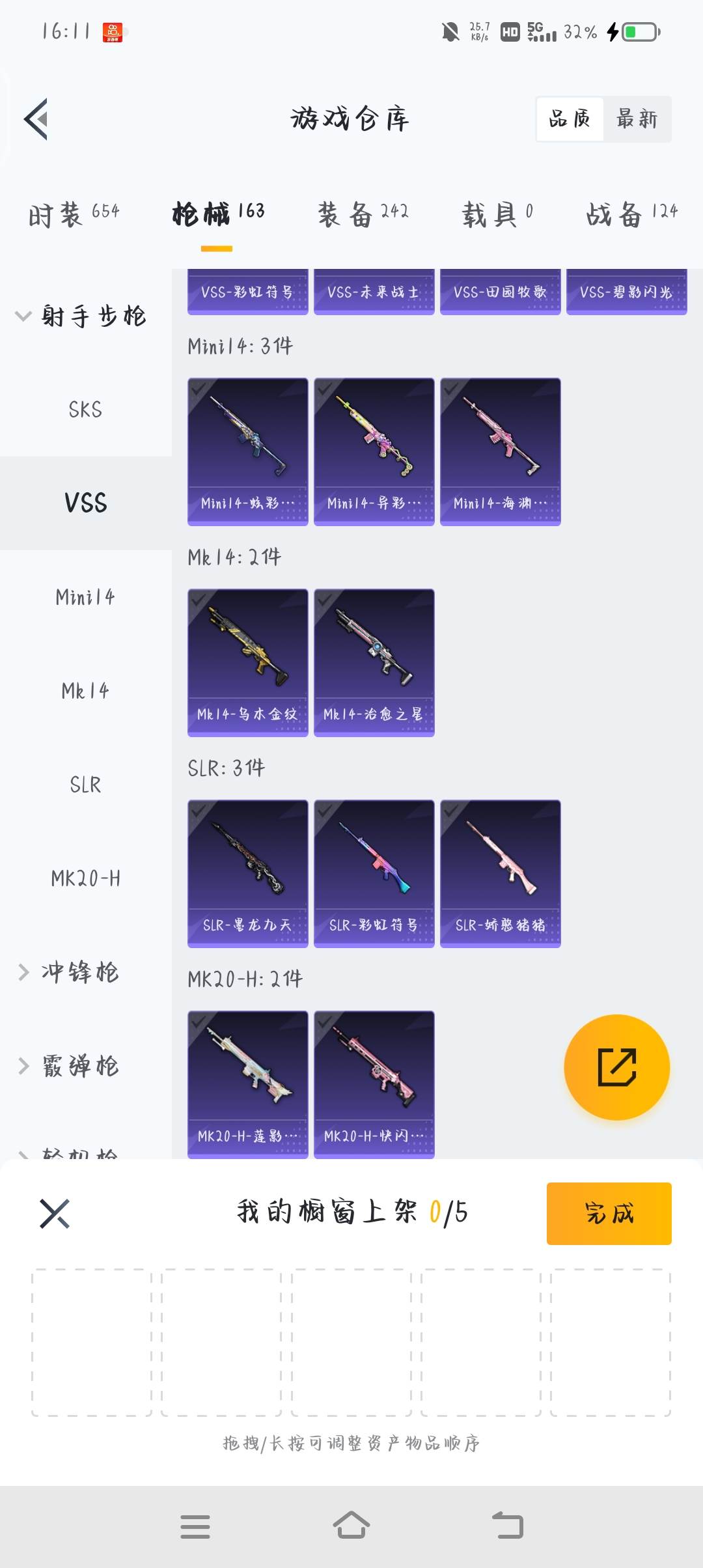Add SLR-娇憨猪猪 to the showcase

[500, 873]
